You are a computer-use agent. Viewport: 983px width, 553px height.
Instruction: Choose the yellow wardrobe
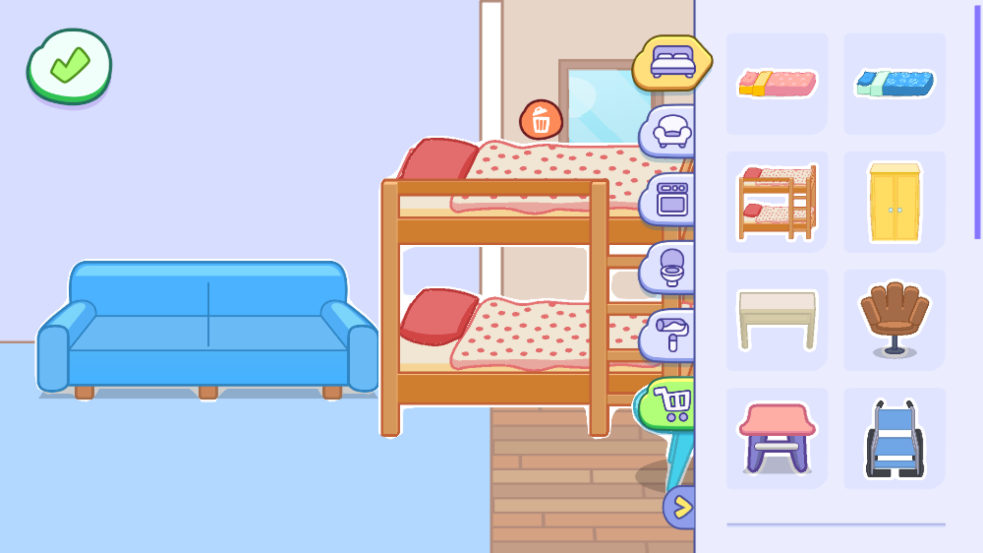coord(894,202)
